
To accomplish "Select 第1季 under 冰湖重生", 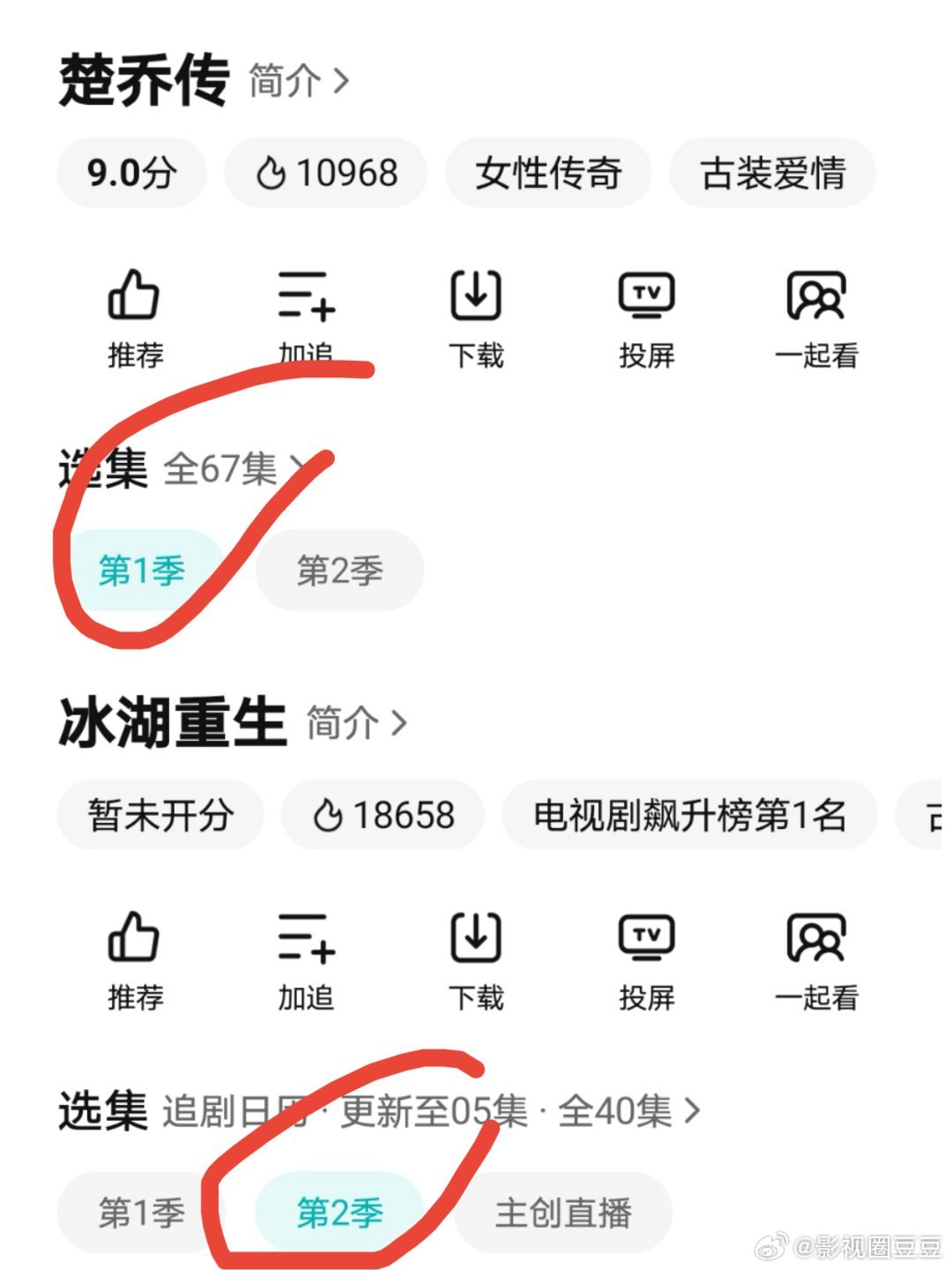I will point(141,1213).
